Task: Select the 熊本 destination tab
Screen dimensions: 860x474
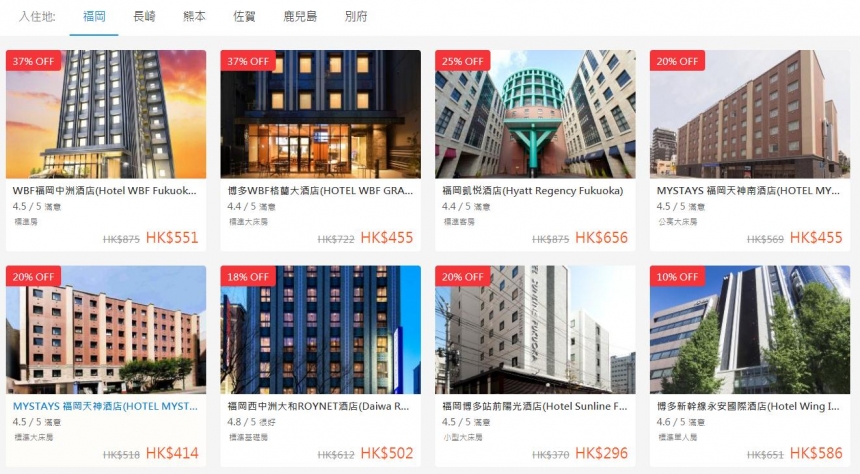Action: click(194, 17)
